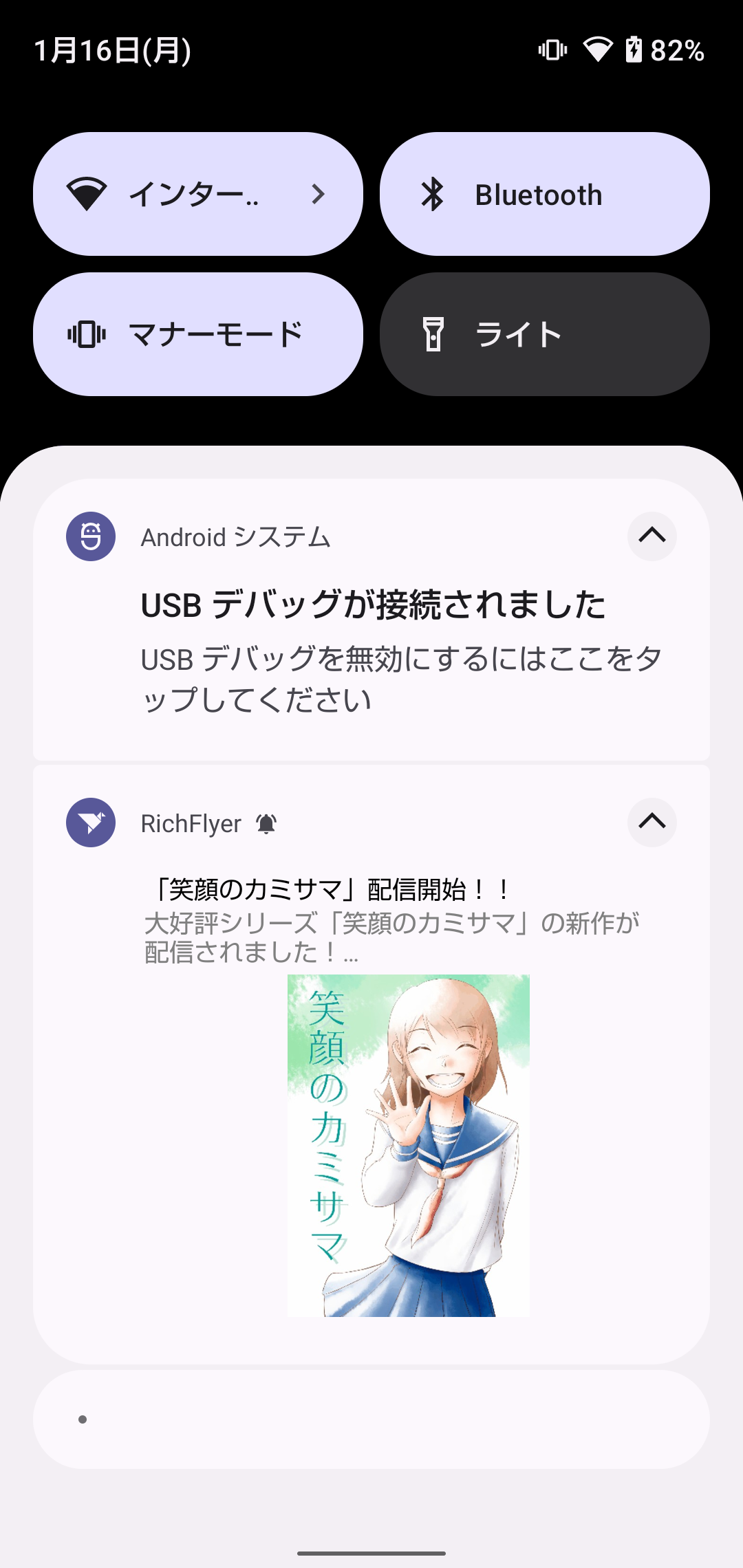Toggle the マナーモード vibrate tile
Viewport: 743px width, 1568px height.
(197, 335)
